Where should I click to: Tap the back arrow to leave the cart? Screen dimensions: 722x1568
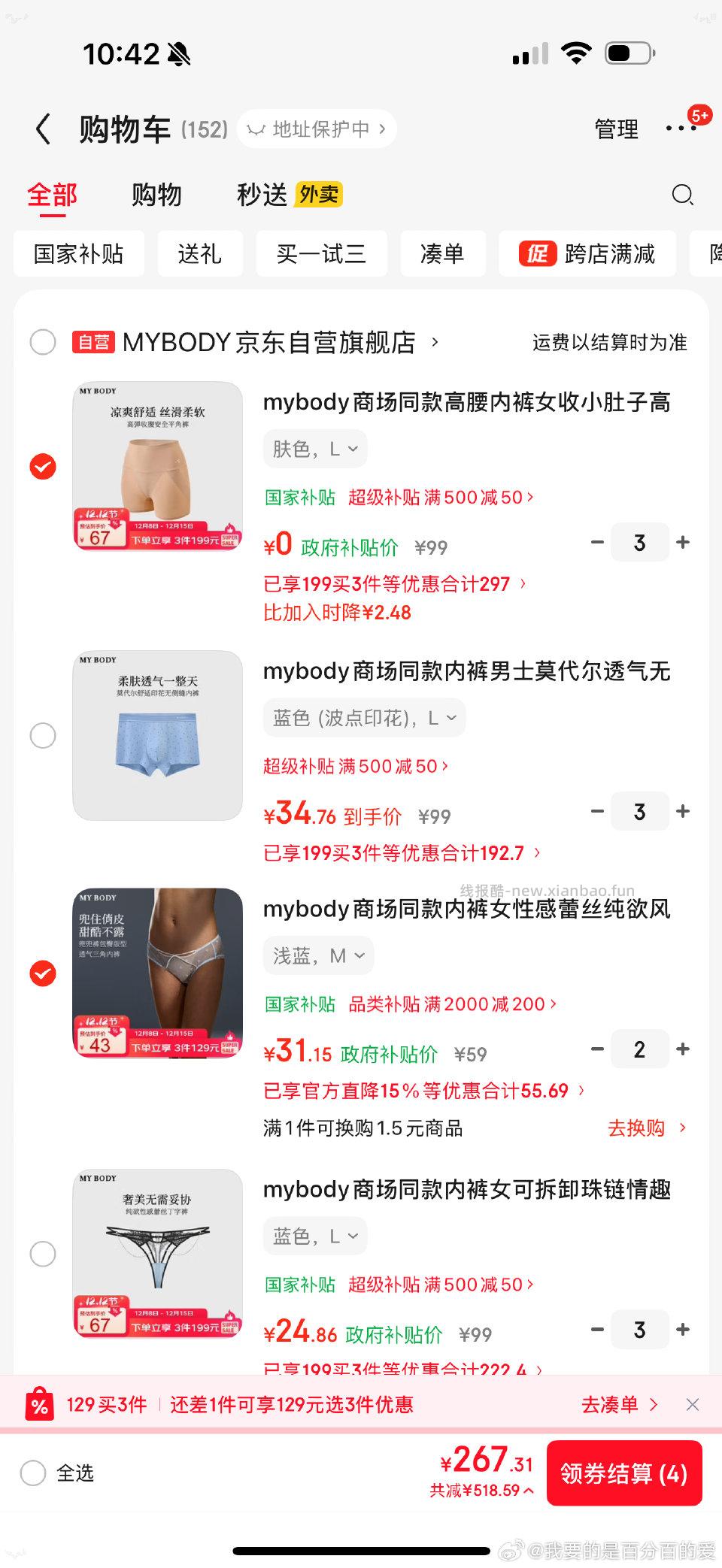[x=43, y=128]
